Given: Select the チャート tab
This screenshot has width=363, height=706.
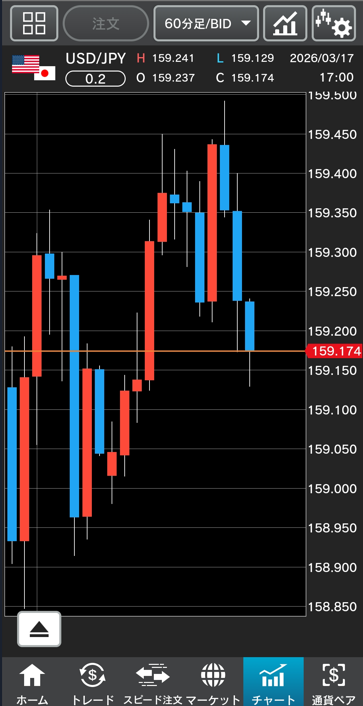Looking at the screenshot, I should pos(273,682).
